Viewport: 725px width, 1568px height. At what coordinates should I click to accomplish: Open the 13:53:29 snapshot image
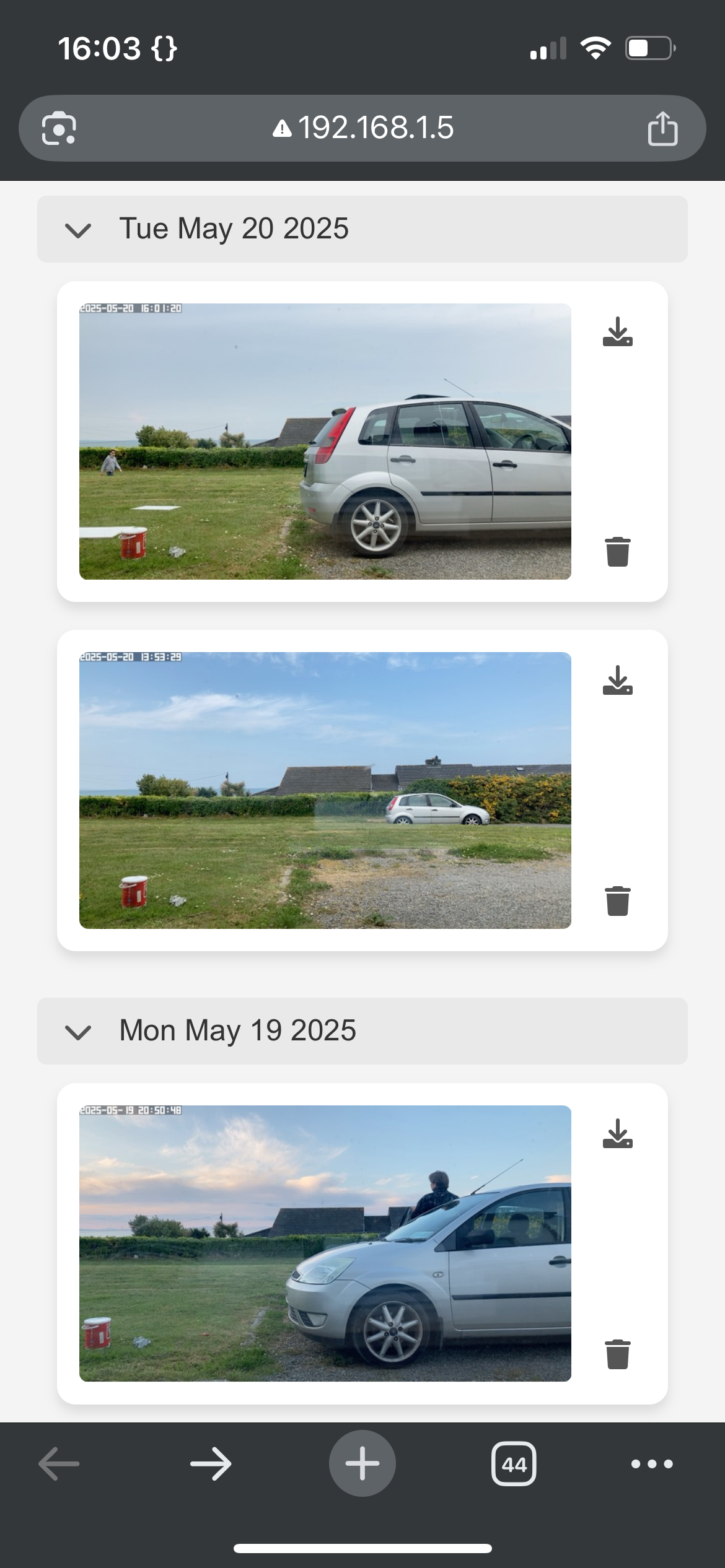click(x=325, y=790)
